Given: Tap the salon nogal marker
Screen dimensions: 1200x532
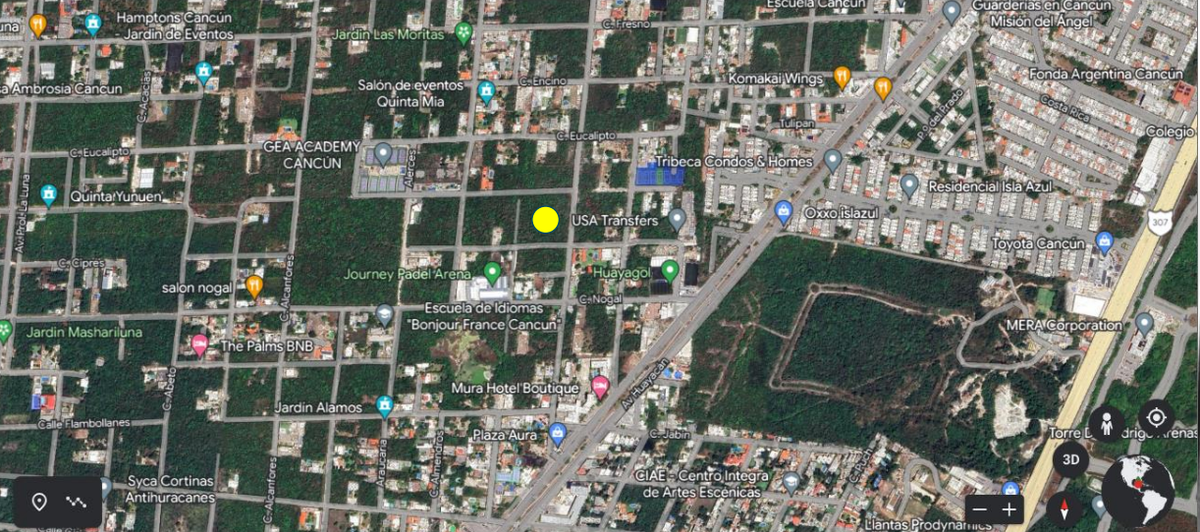Looking at the screenshot, I should [254, 287].
